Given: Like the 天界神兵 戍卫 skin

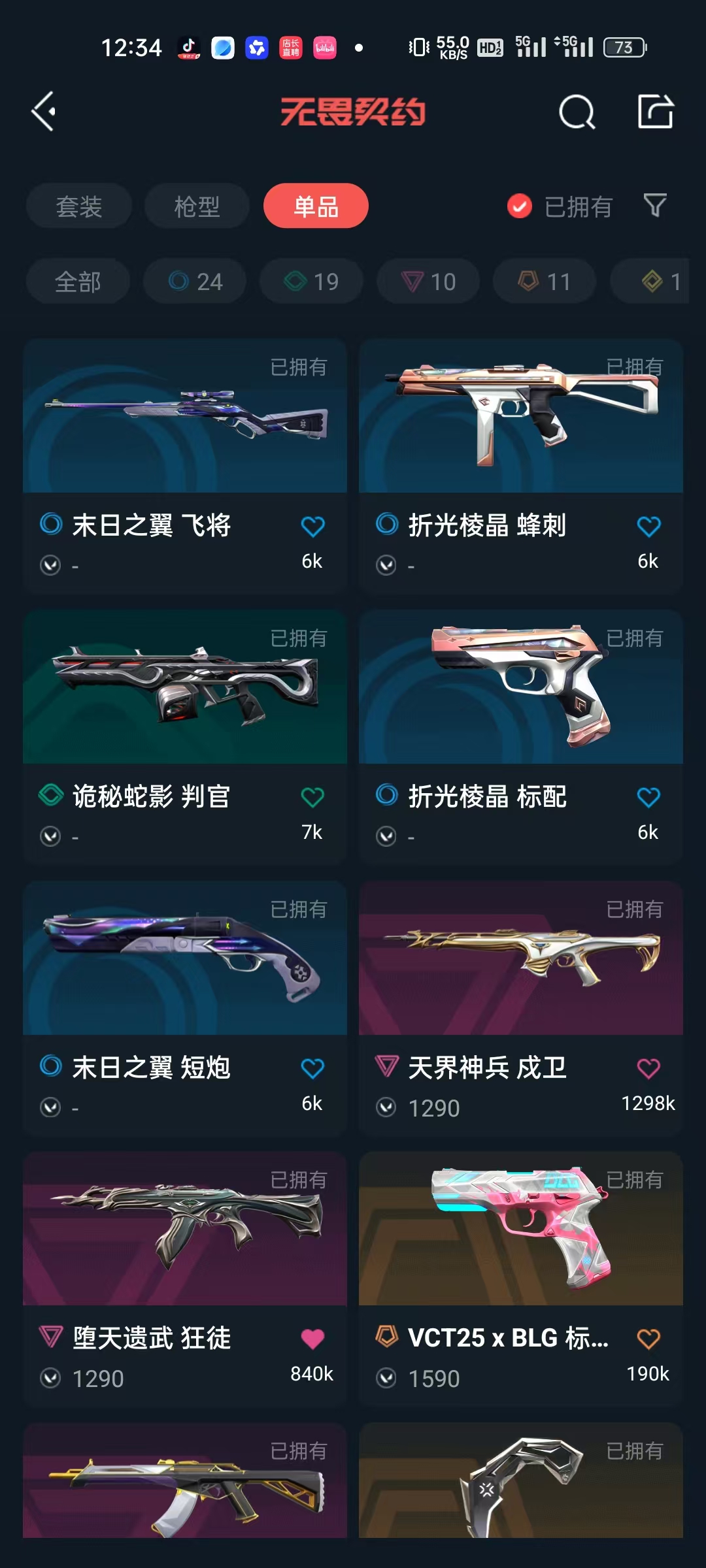Looking at the screenshot, I should point(648,1068).
